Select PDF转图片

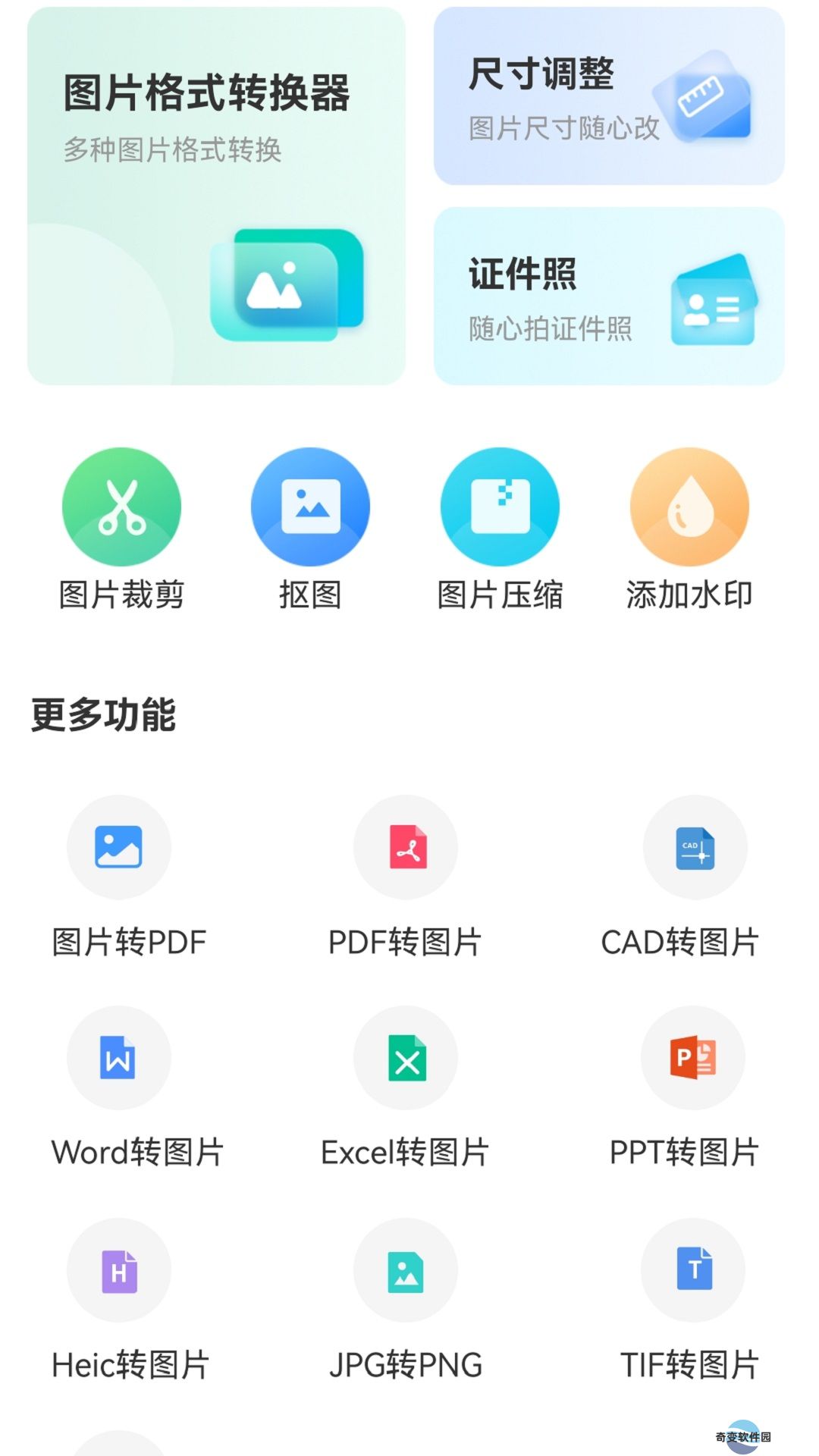(x=405, y=877)
